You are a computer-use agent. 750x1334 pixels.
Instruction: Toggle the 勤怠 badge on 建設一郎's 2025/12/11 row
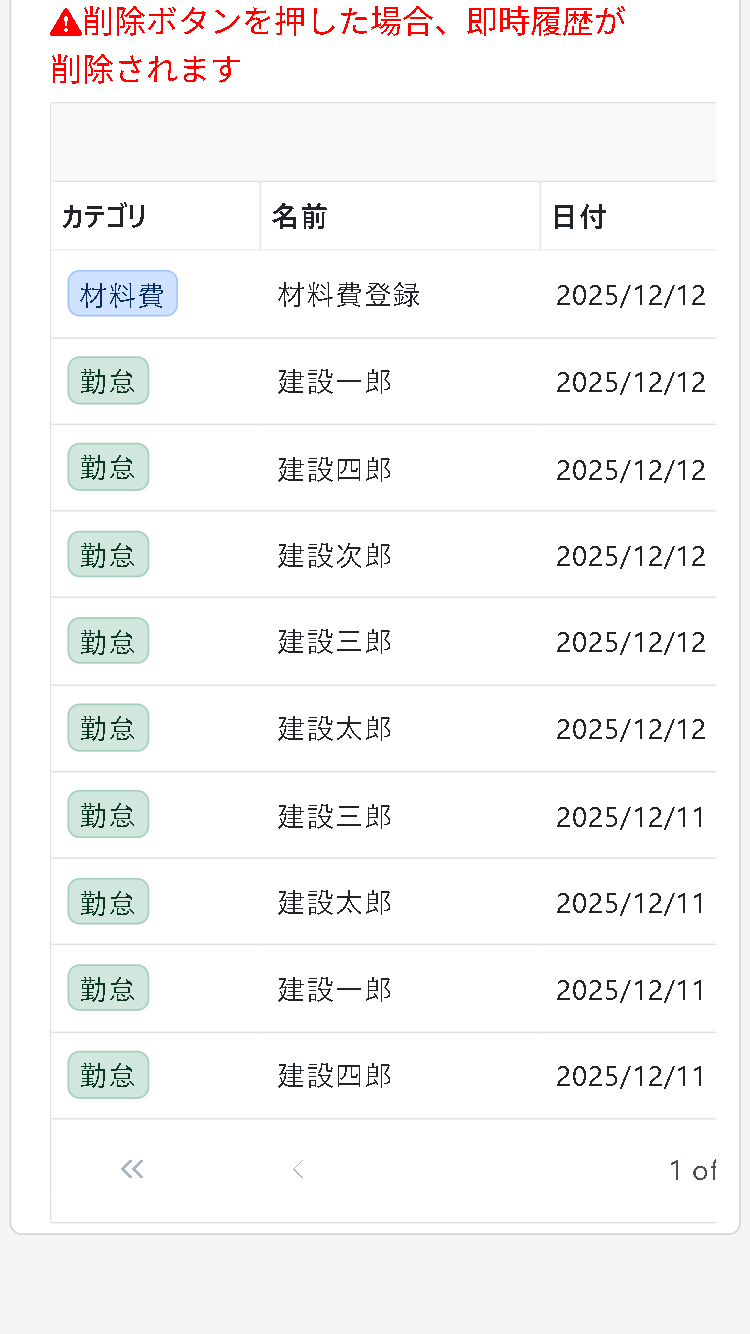108,987
